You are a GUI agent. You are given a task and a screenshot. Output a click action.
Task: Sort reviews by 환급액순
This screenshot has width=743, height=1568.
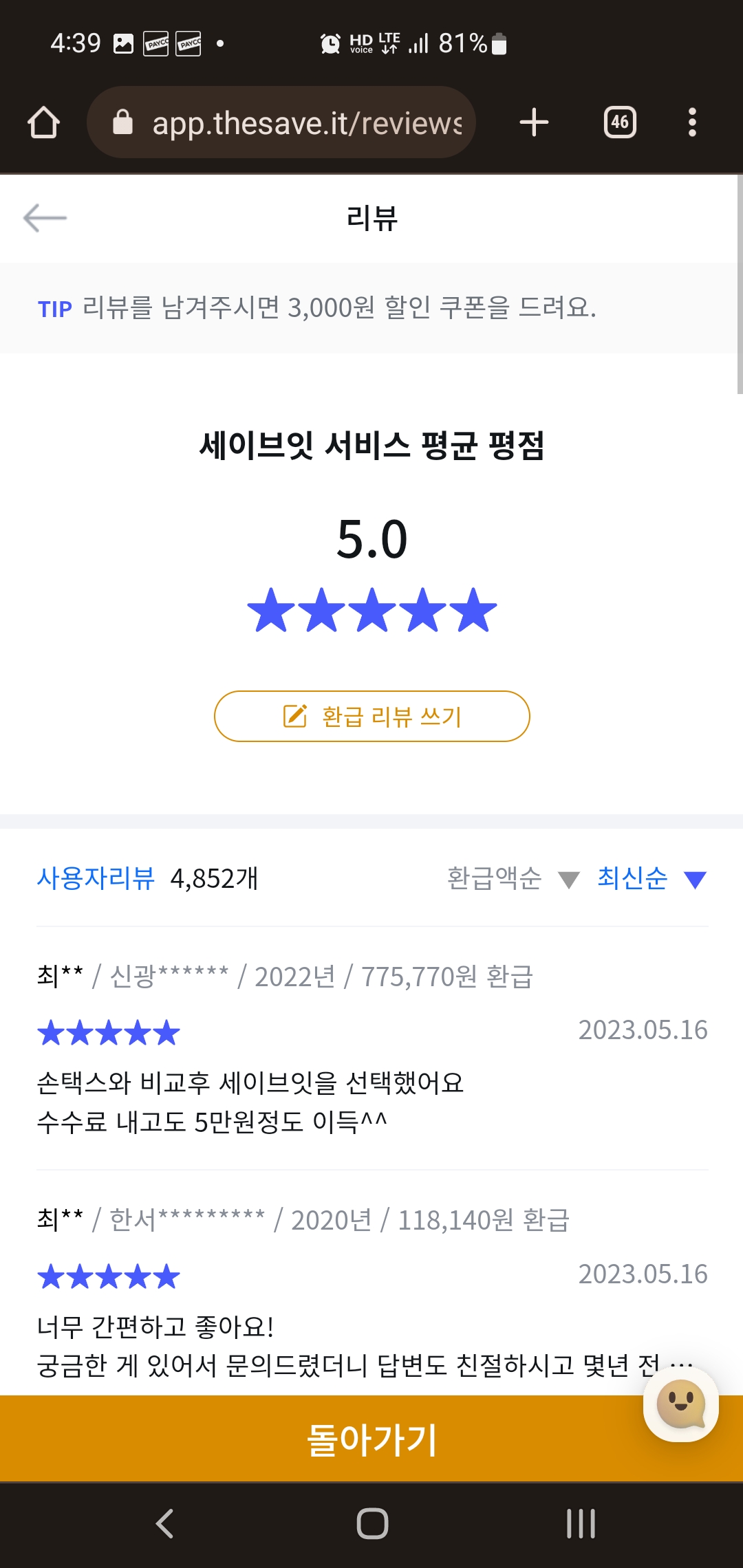point(513,878)
